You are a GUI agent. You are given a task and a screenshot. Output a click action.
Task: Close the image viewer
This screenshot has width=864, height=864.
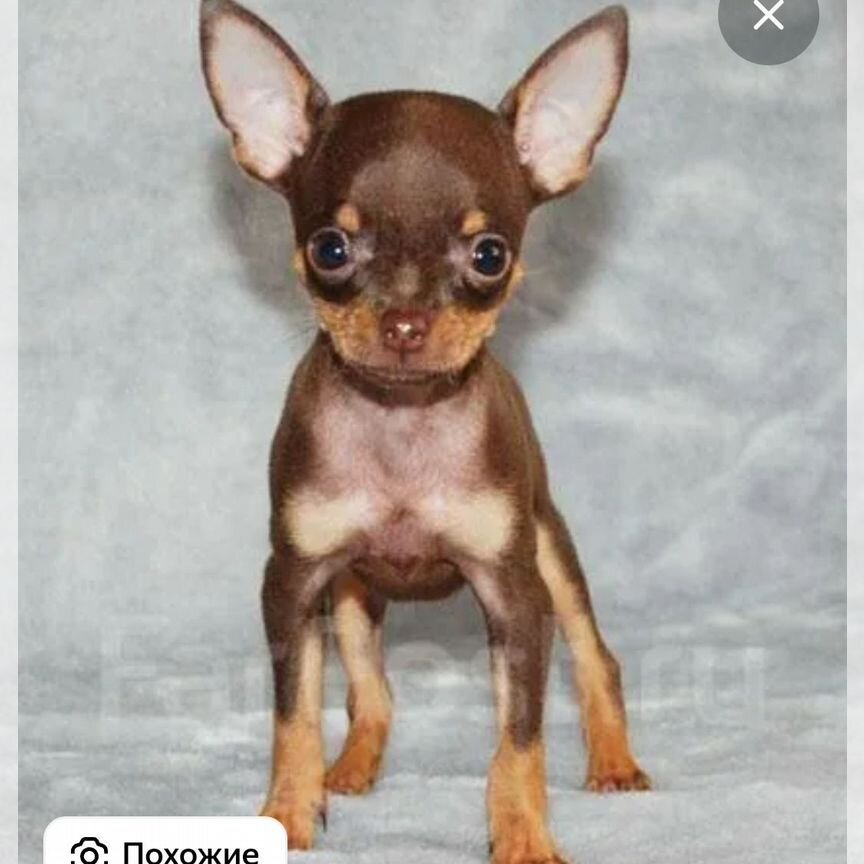coord(768,16)
